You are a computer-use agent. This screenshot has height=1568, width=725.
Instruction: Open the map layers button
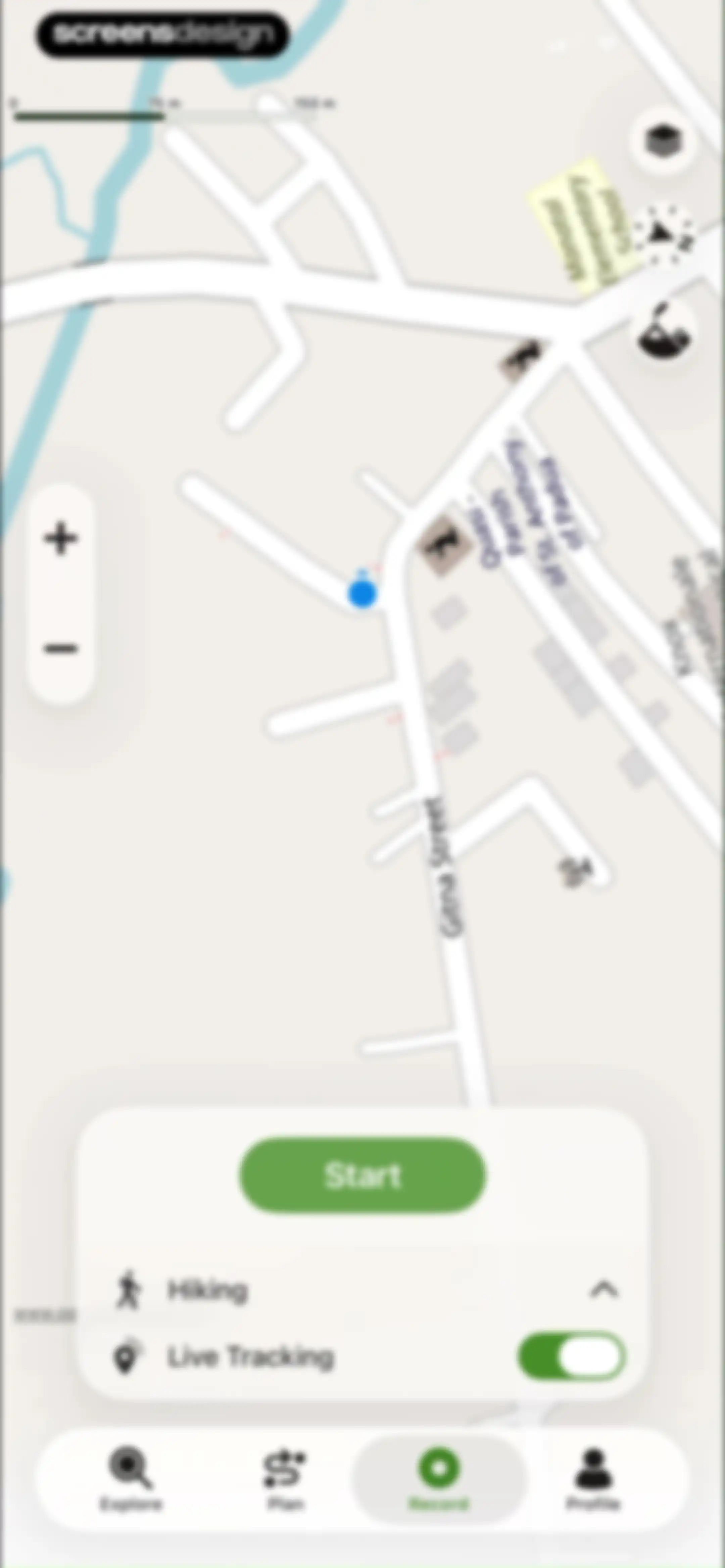663,141
